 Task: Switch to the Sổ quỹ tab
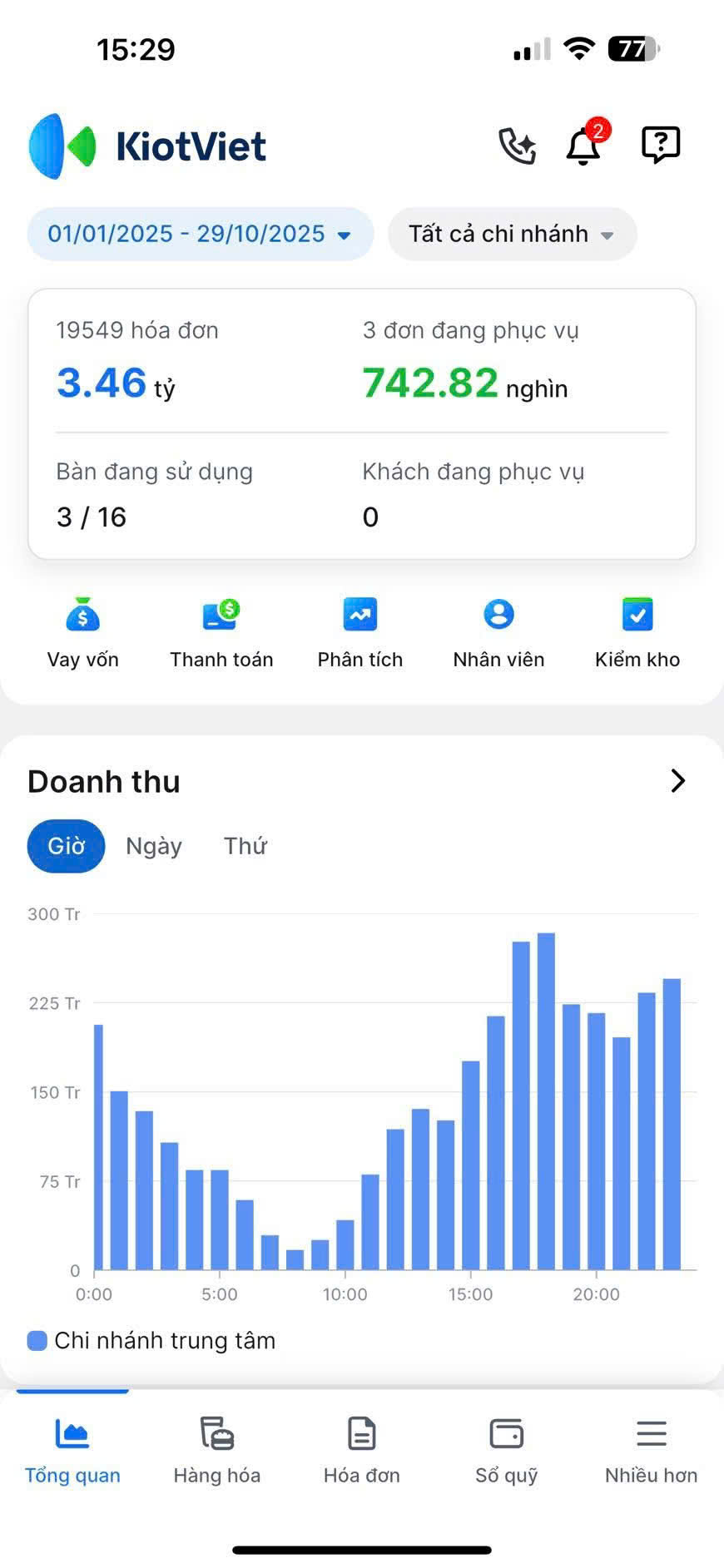506,1451
